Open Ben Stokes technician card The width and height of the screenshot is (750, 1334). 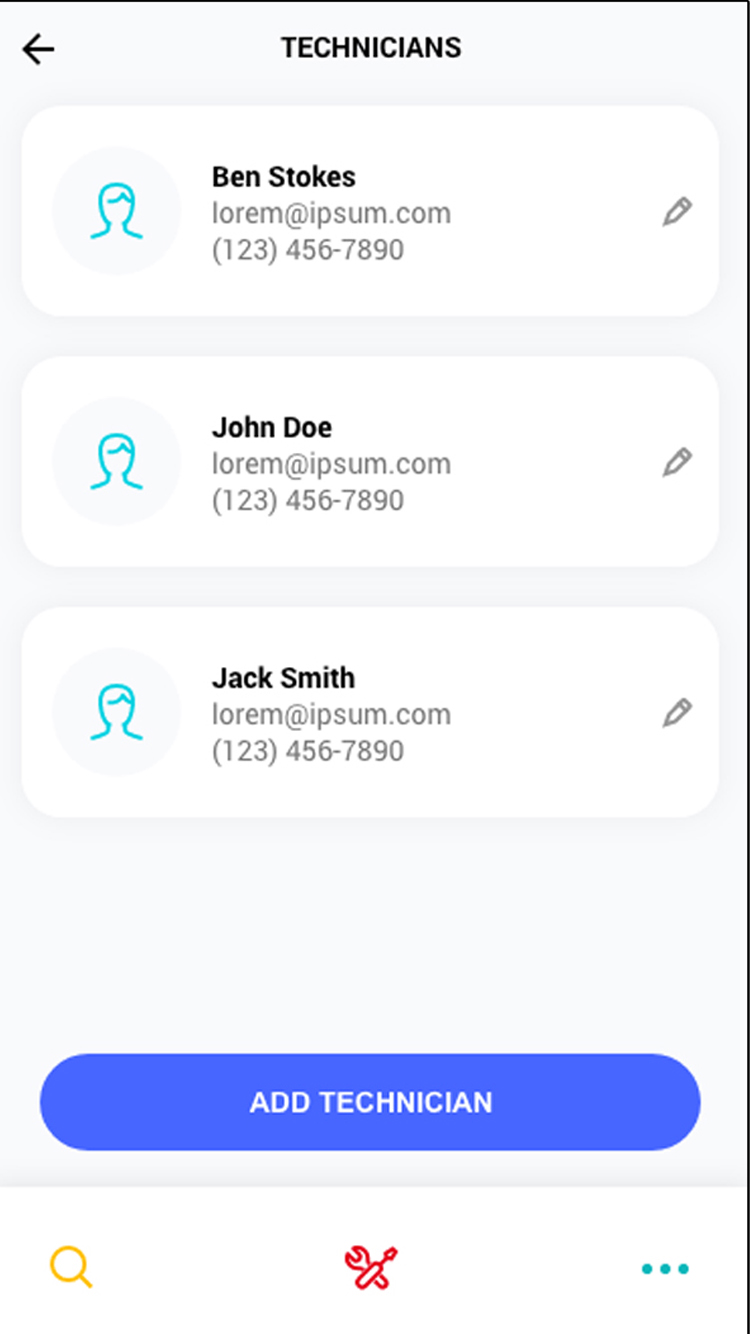click(370, 211)
